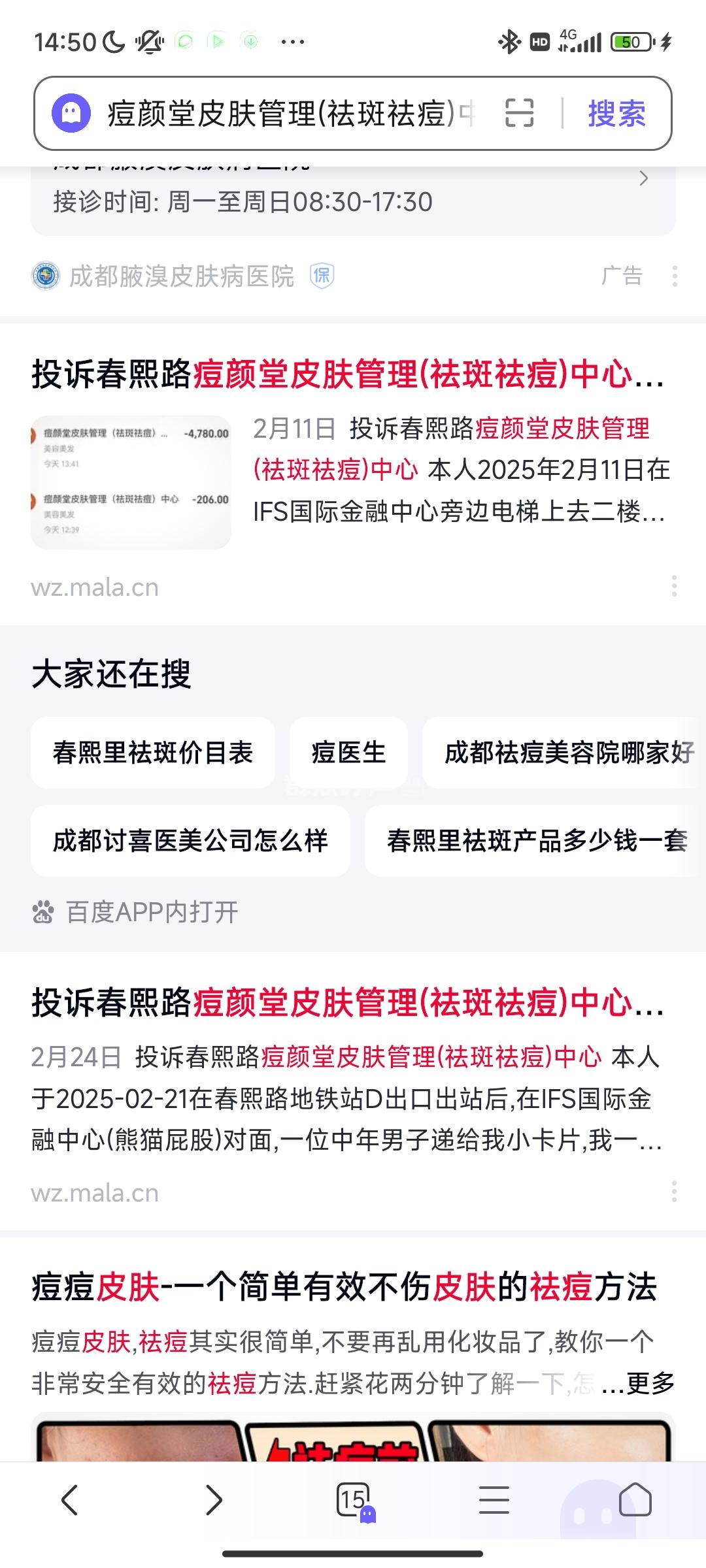Screen dimensions: 706x1568
Task: Open the scan icon in search bar
Action: pyautogui.click(x=520, y=113)
